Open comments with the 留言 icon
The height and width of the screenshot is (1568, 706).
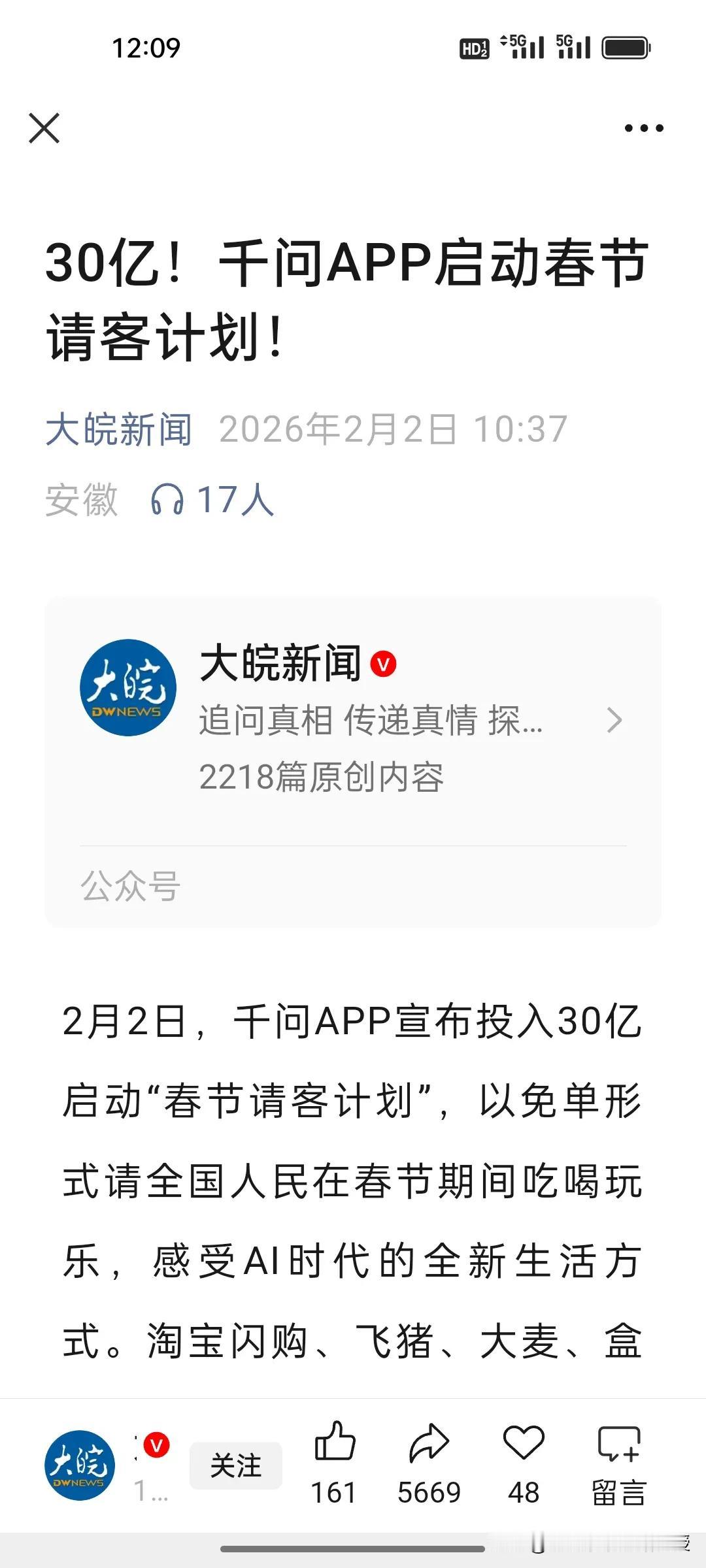point(618,1444)
